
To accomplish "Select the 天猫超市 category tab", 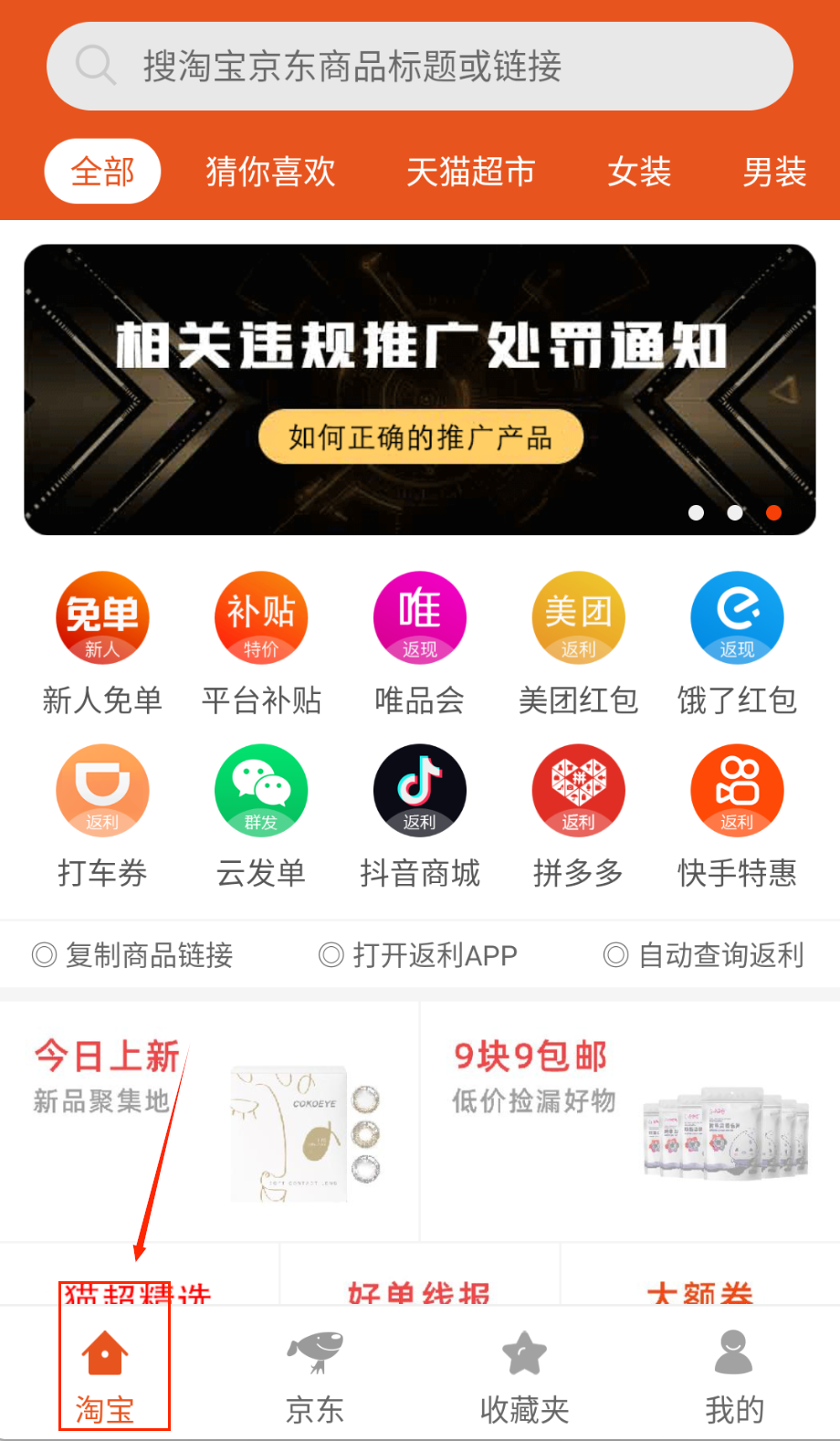I will coord(470,172).
